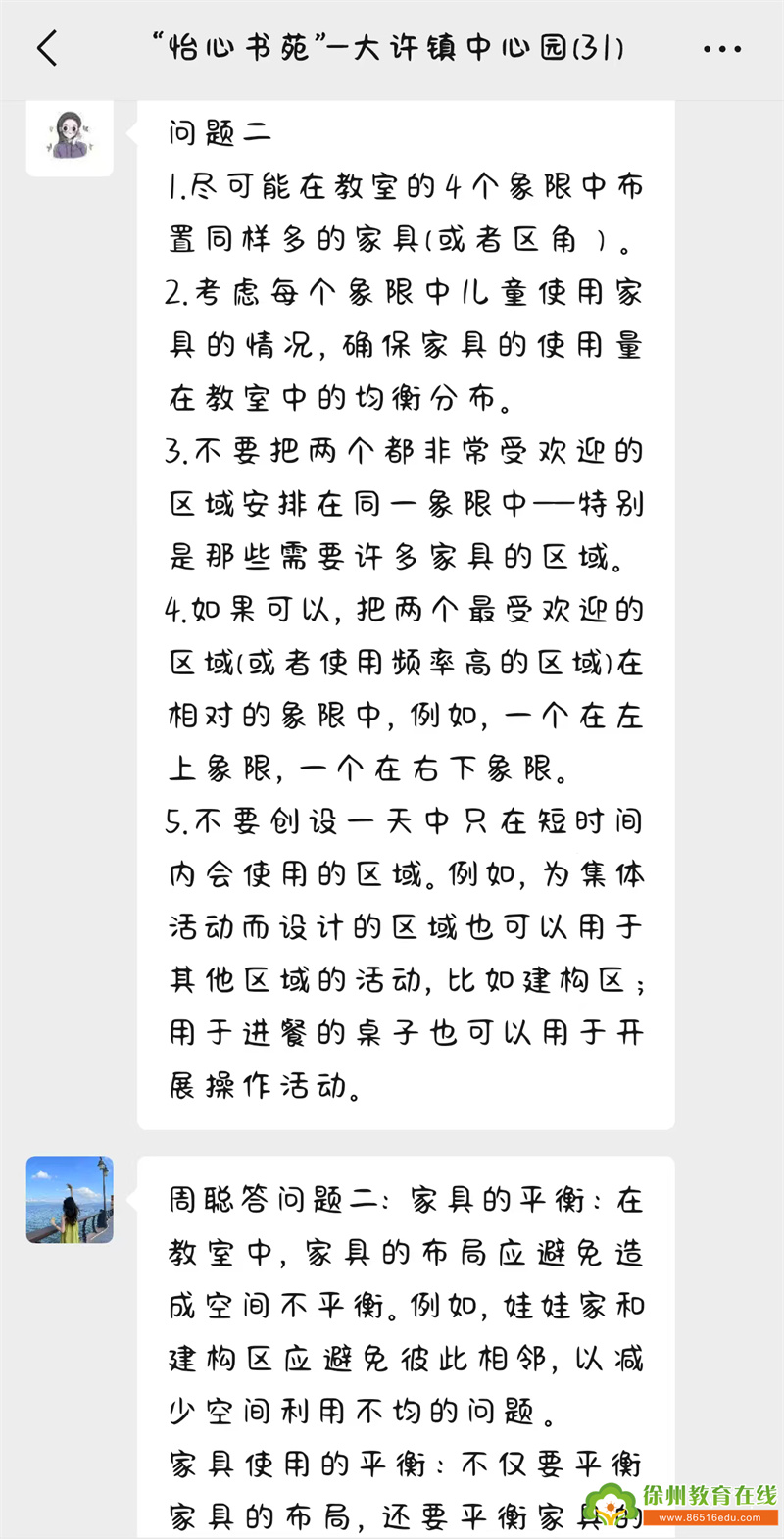
Task: Open the avatar of the 问题二 sender
Action: pyautogui.click(x=70, y=135)
